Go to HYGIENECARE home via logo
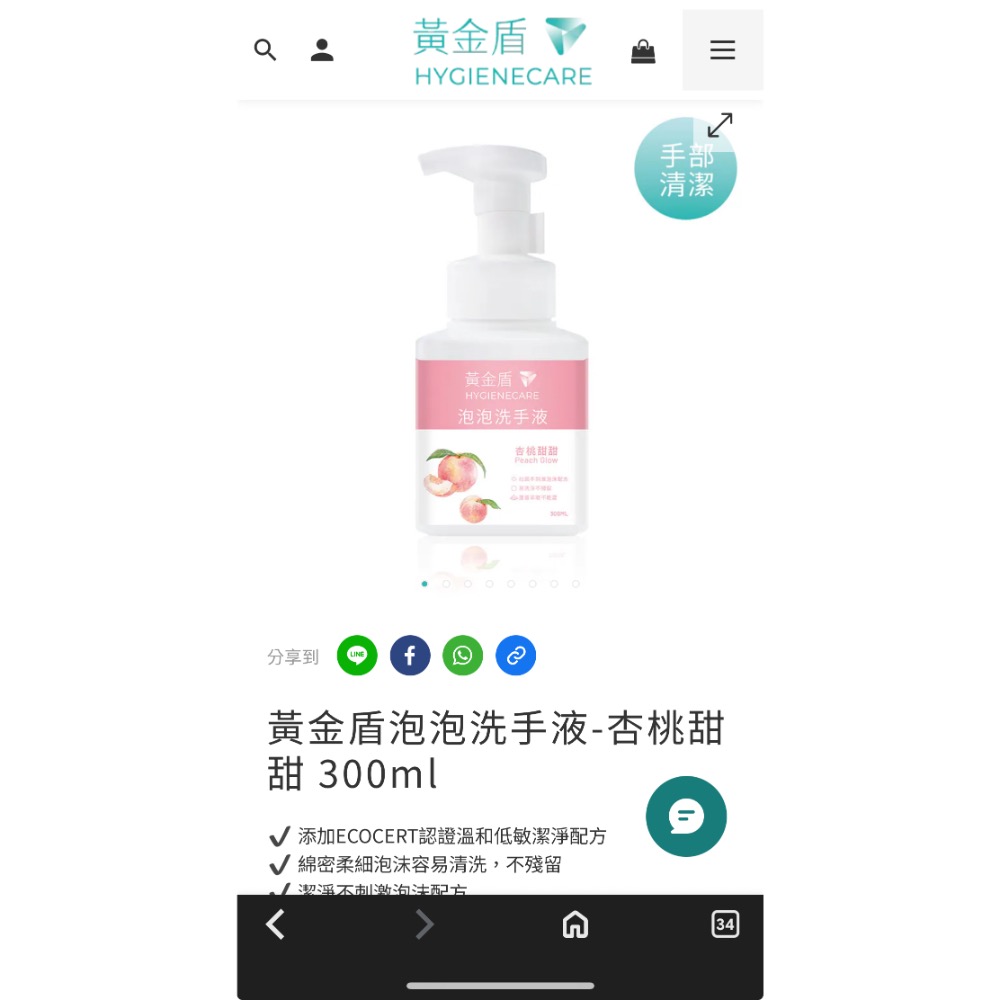The image size is (1000, 1000). (502, 50)
